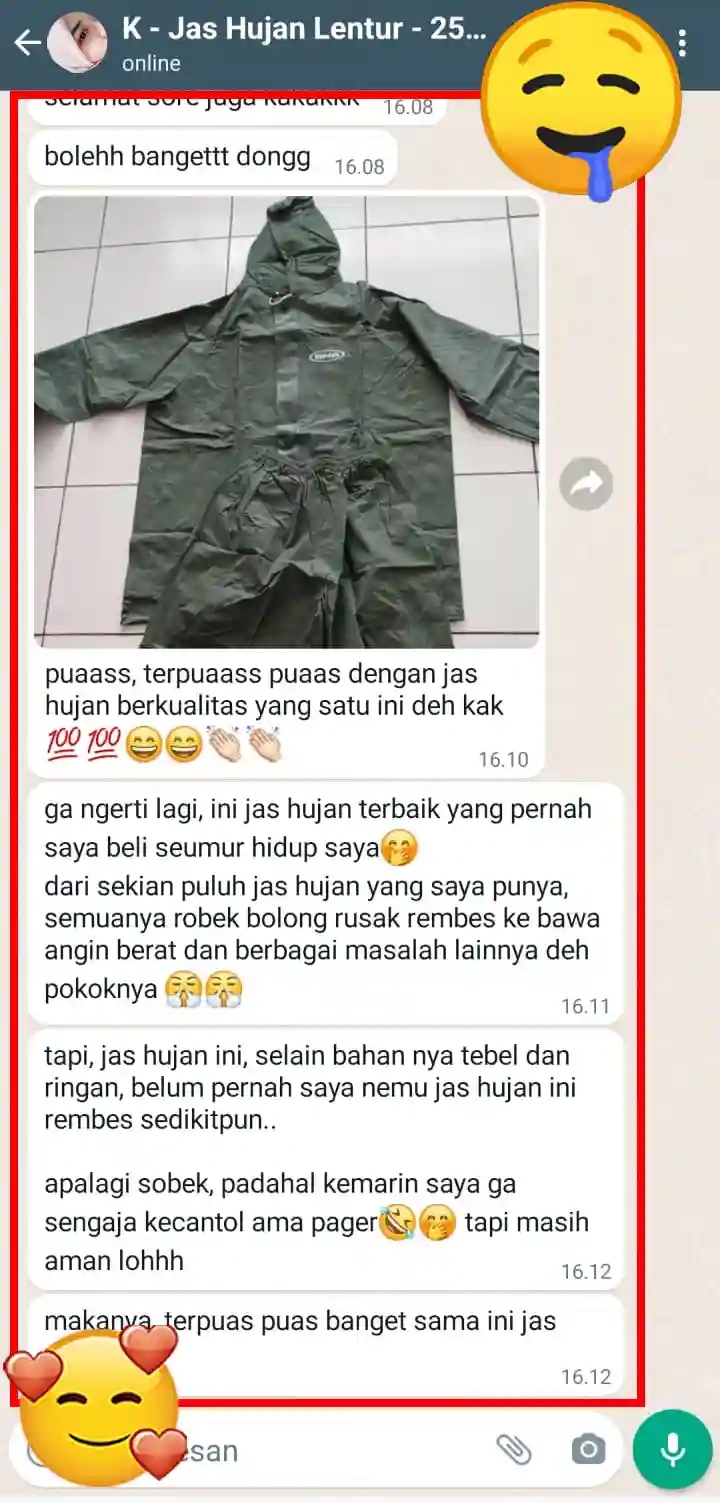Go back from the chat

pos(27,42)
